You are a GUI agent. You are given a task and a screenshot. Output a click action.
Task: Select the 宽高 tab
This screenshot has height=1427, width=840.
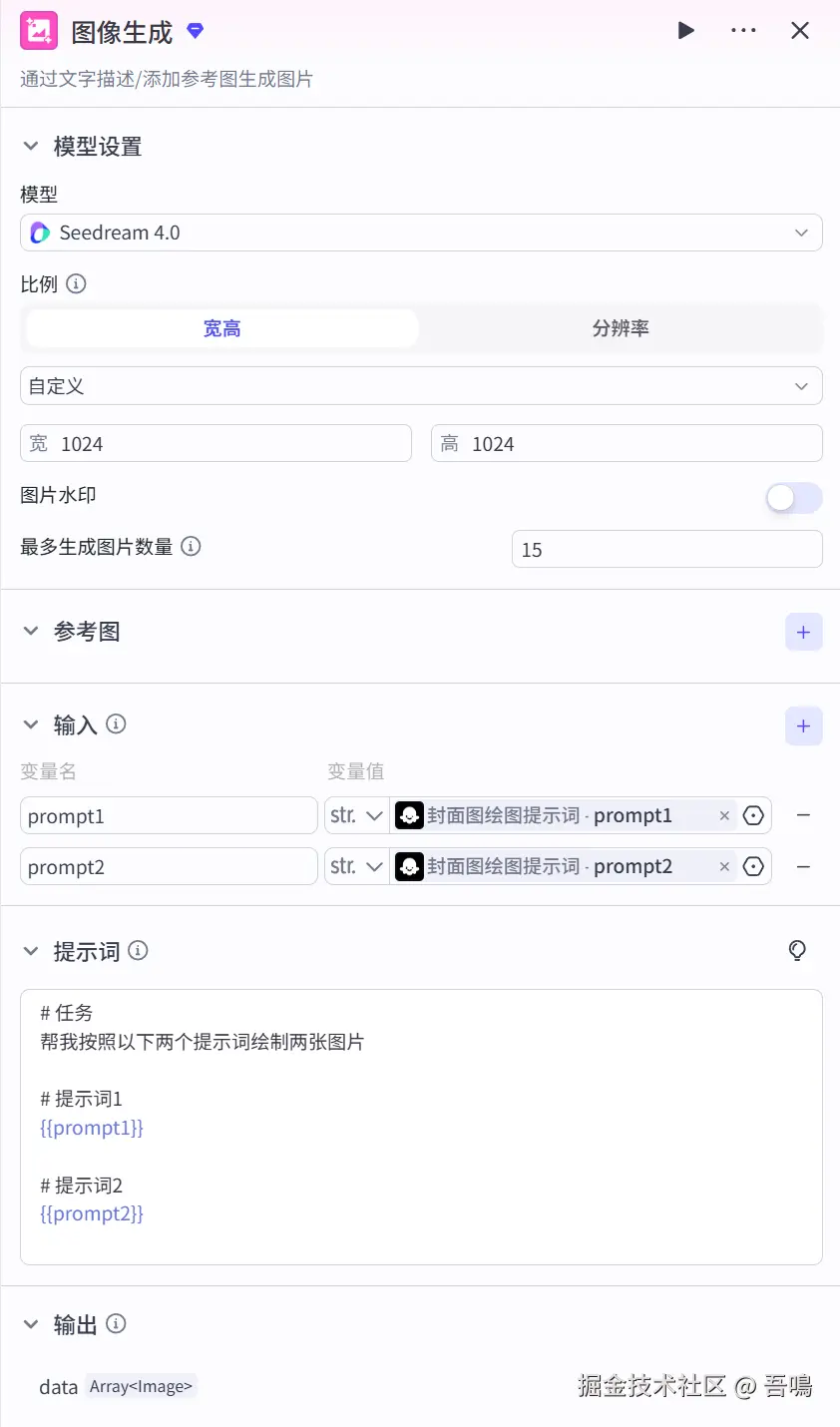pyautogui.click(x=221, y=328)
